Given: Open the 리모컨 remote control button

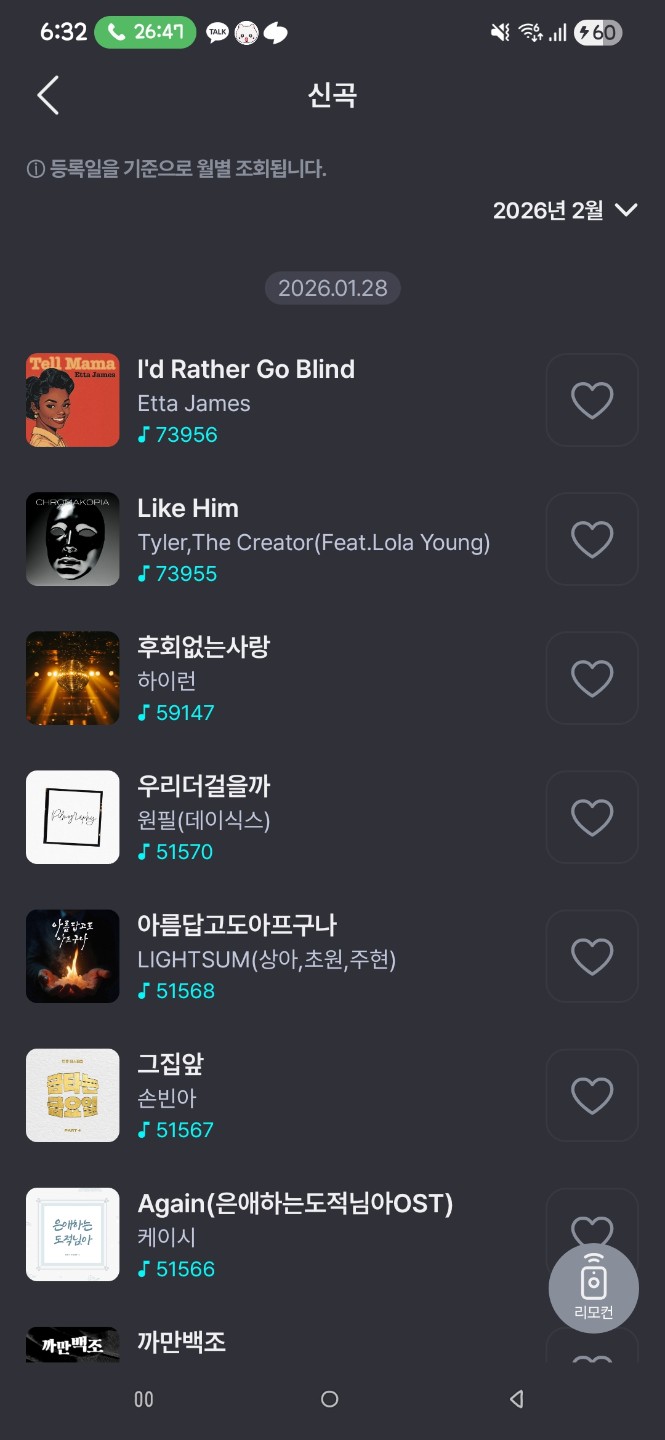Looking at the screenshot, I should [x=593, y=1288].
